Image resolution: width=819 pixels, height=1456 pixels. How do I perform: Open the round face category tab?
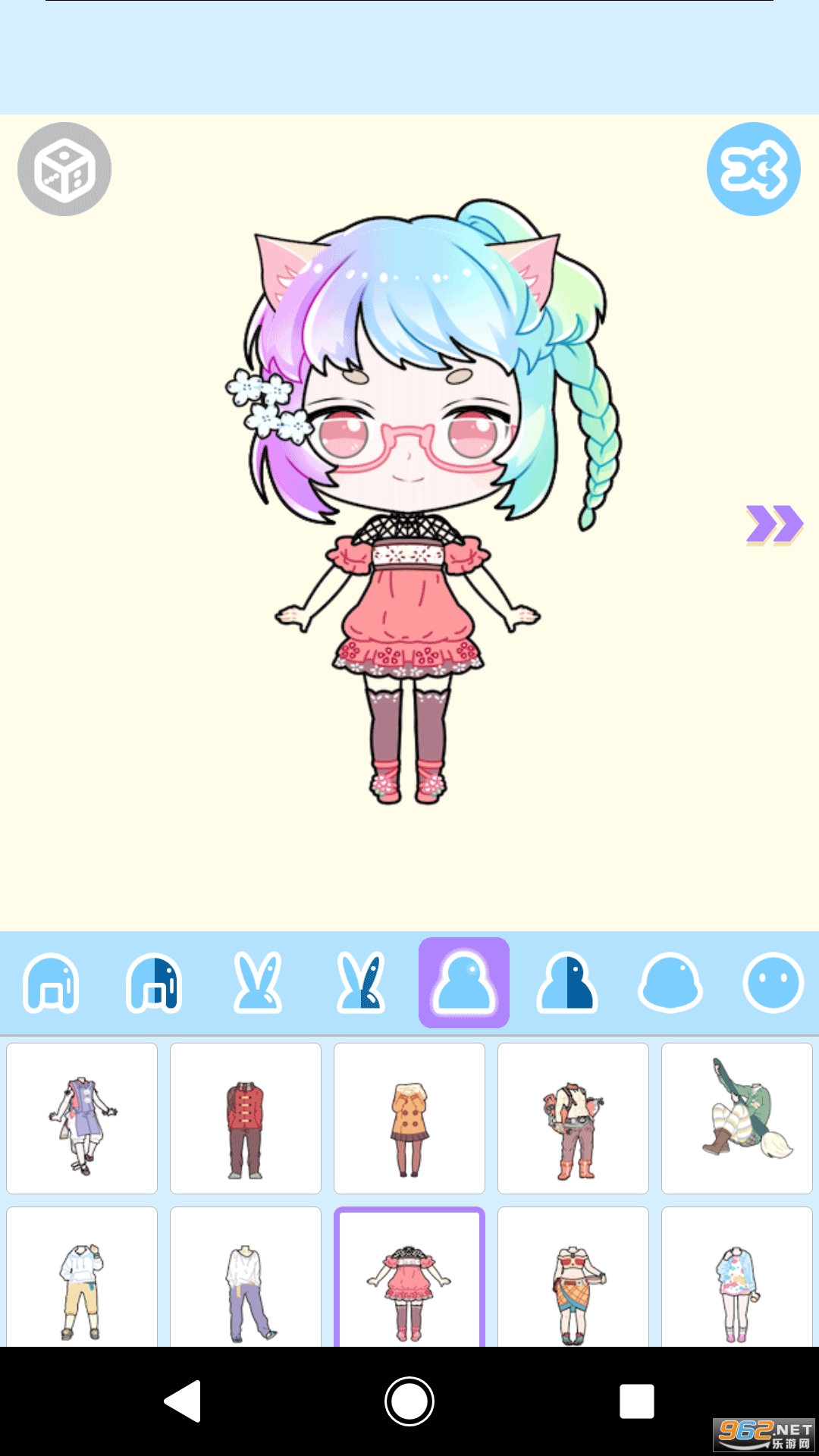pyautogui.click(x=773, y=984)
